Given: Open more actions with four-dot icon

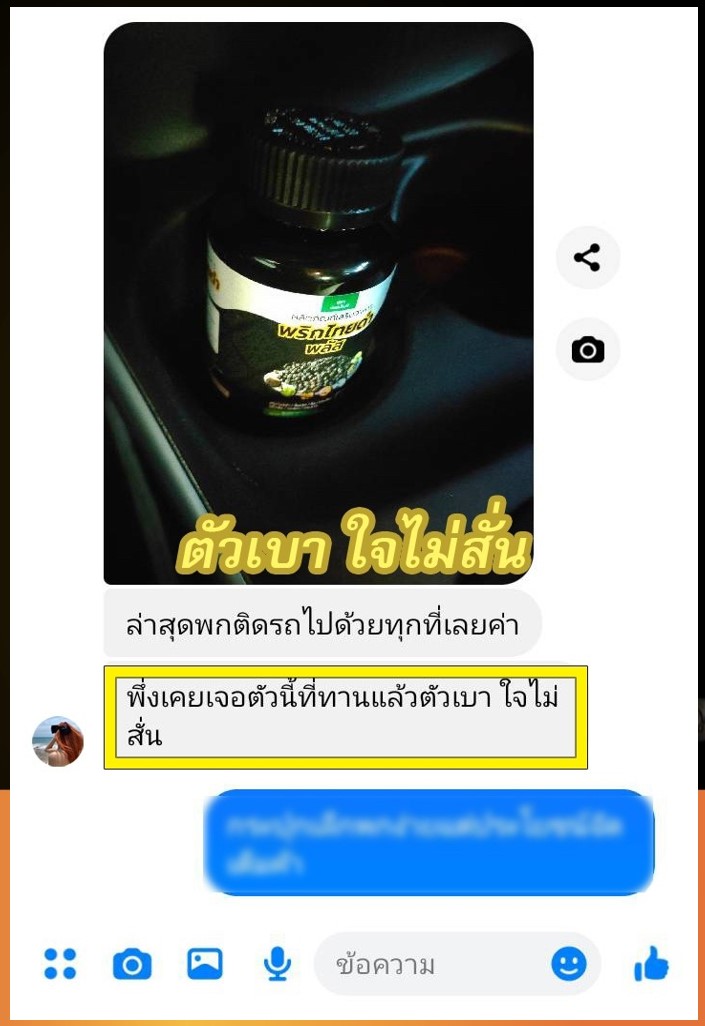Looking at the screenshot, I should click(60, 964).
